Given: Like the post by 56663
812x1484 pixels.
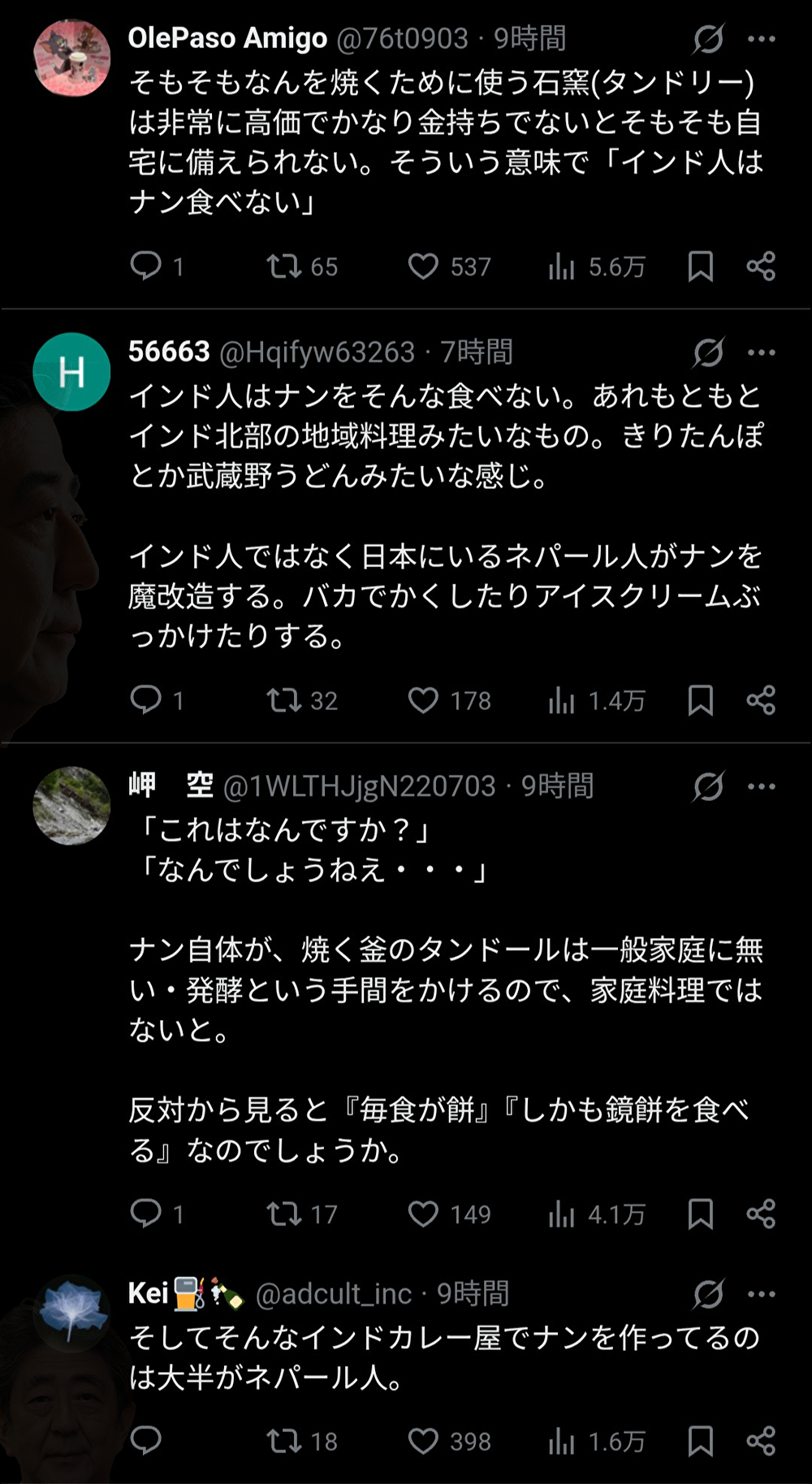Looking at the screenshot, I should pos(423,700).
